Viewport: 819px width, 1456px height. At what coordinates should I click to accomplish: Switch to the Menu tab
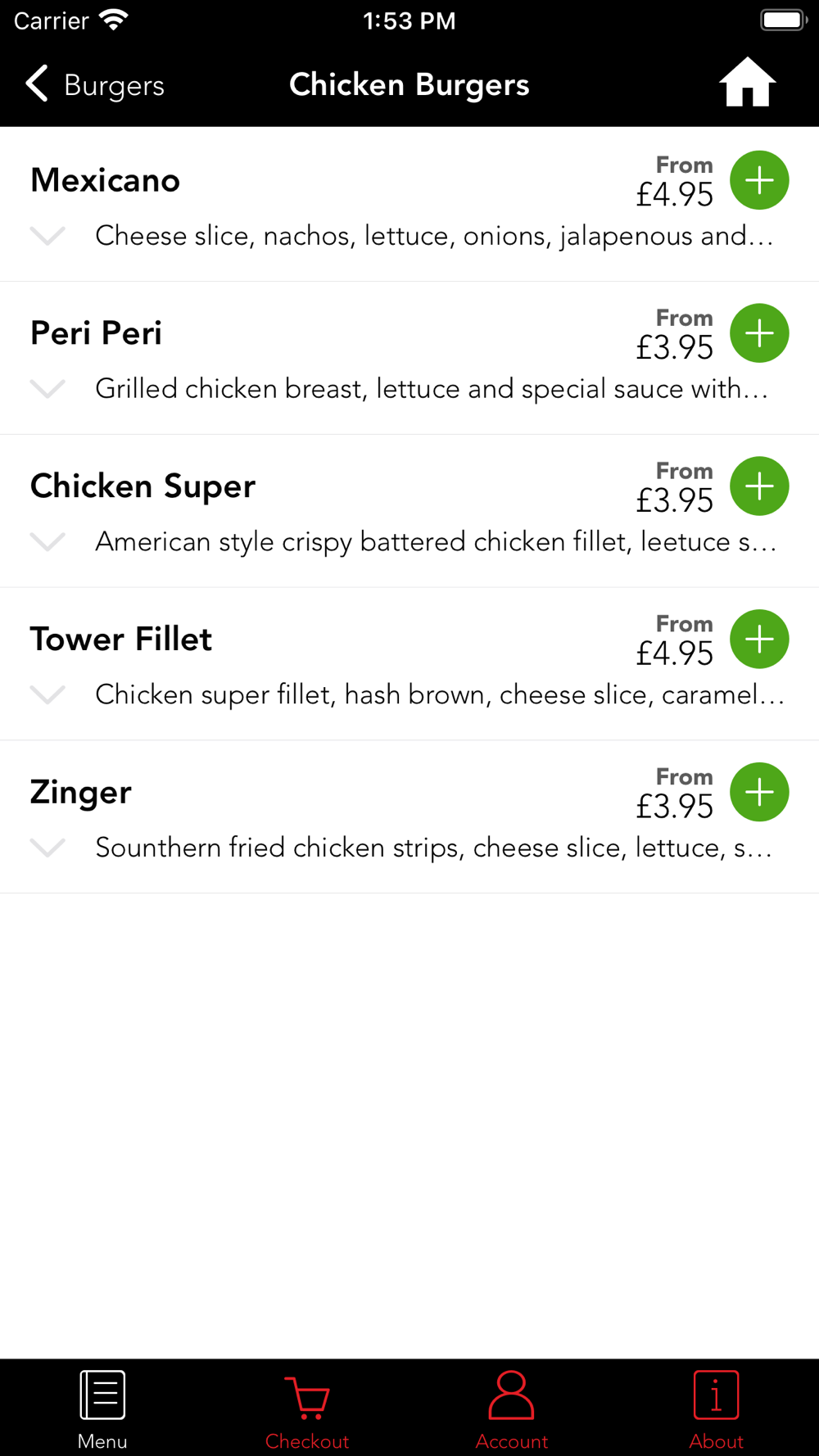pyautogui.click(x=102, y=1409)
